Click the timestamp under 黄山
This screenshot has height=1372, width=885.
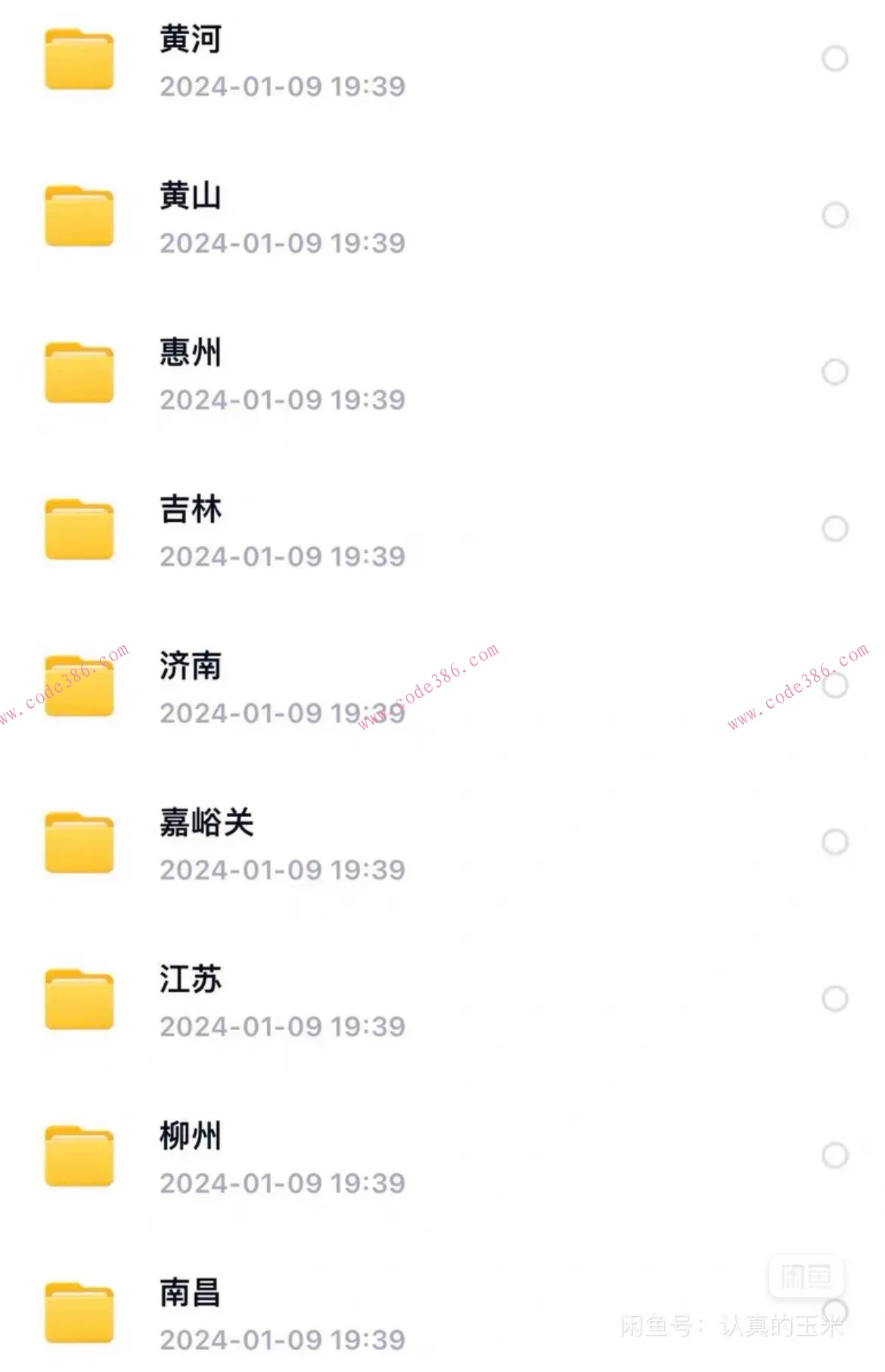click(284, 243)
